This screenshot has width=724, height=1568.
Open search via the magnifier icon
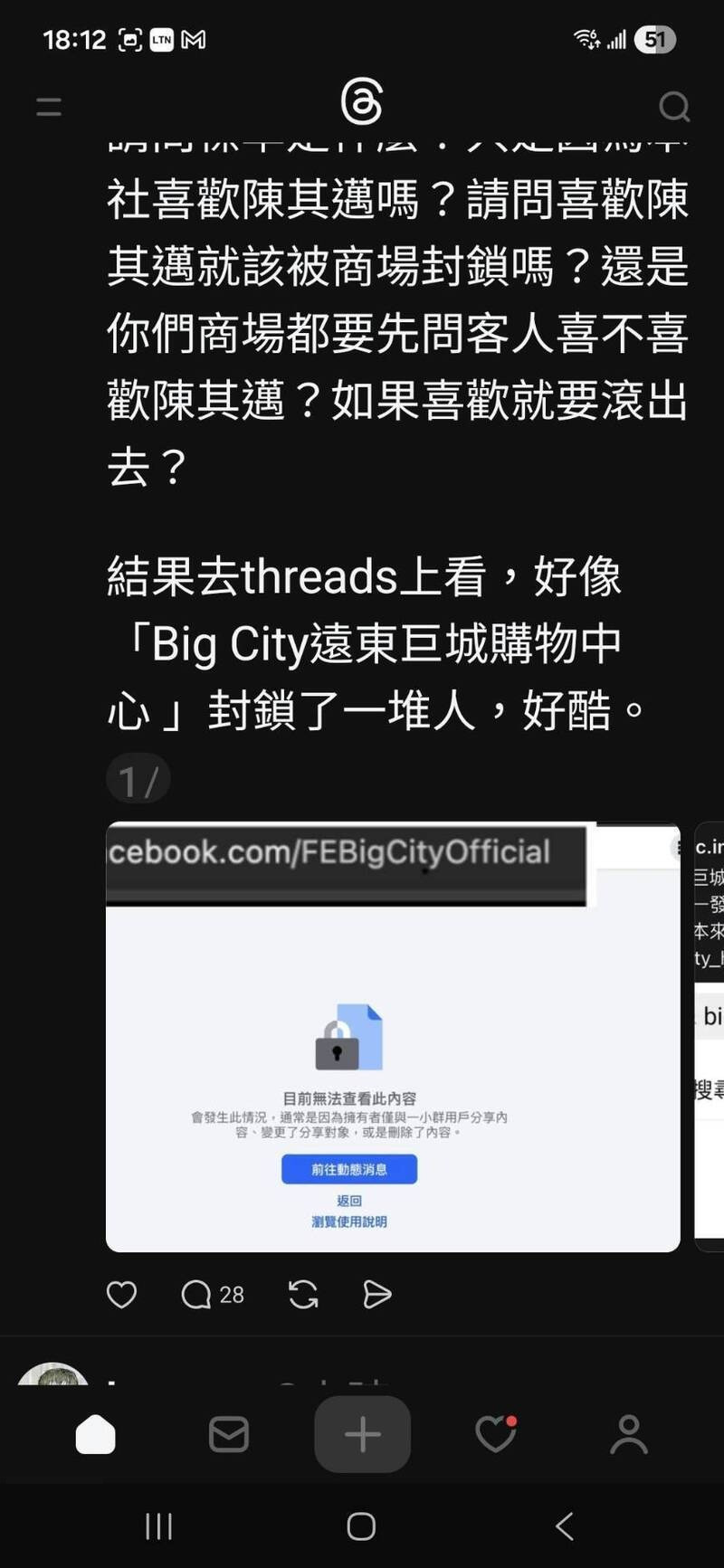click(x=673, y=107)
